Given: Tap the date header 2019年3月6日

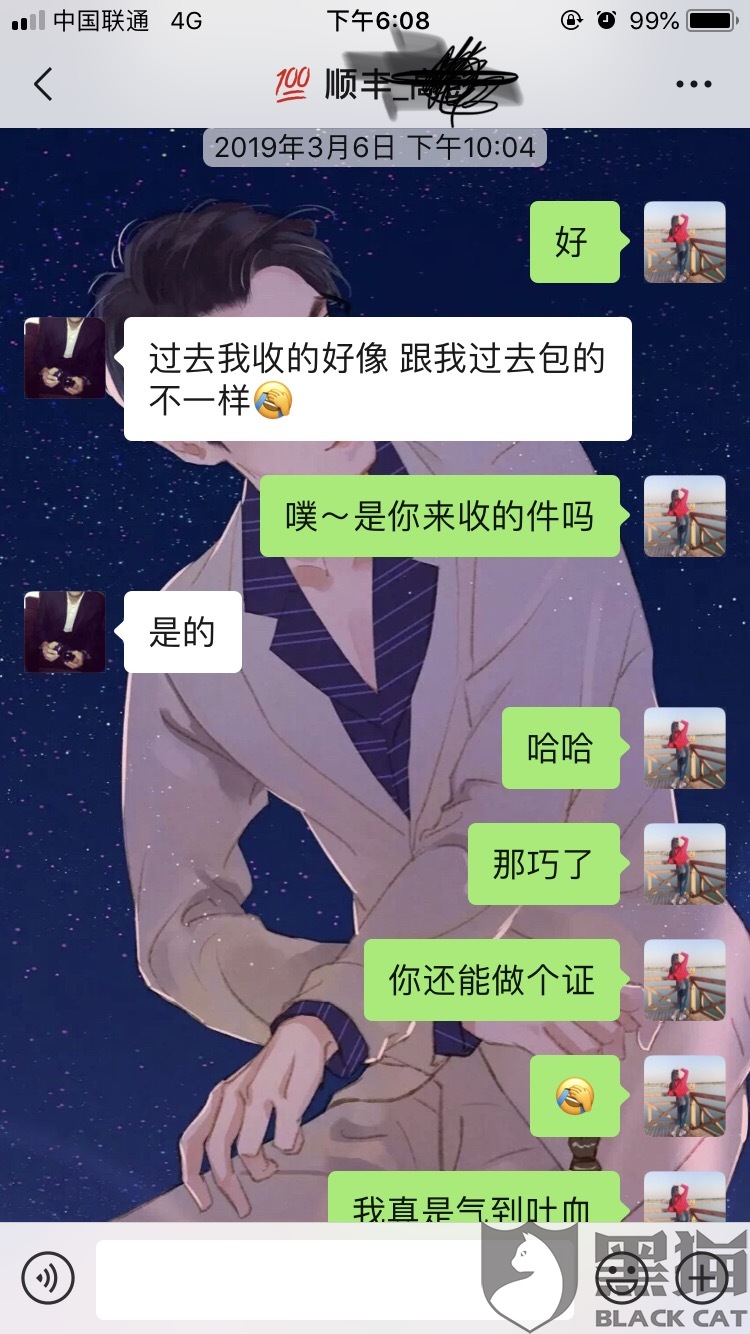Looking at the screenshot, I should [x=375, y=146].
